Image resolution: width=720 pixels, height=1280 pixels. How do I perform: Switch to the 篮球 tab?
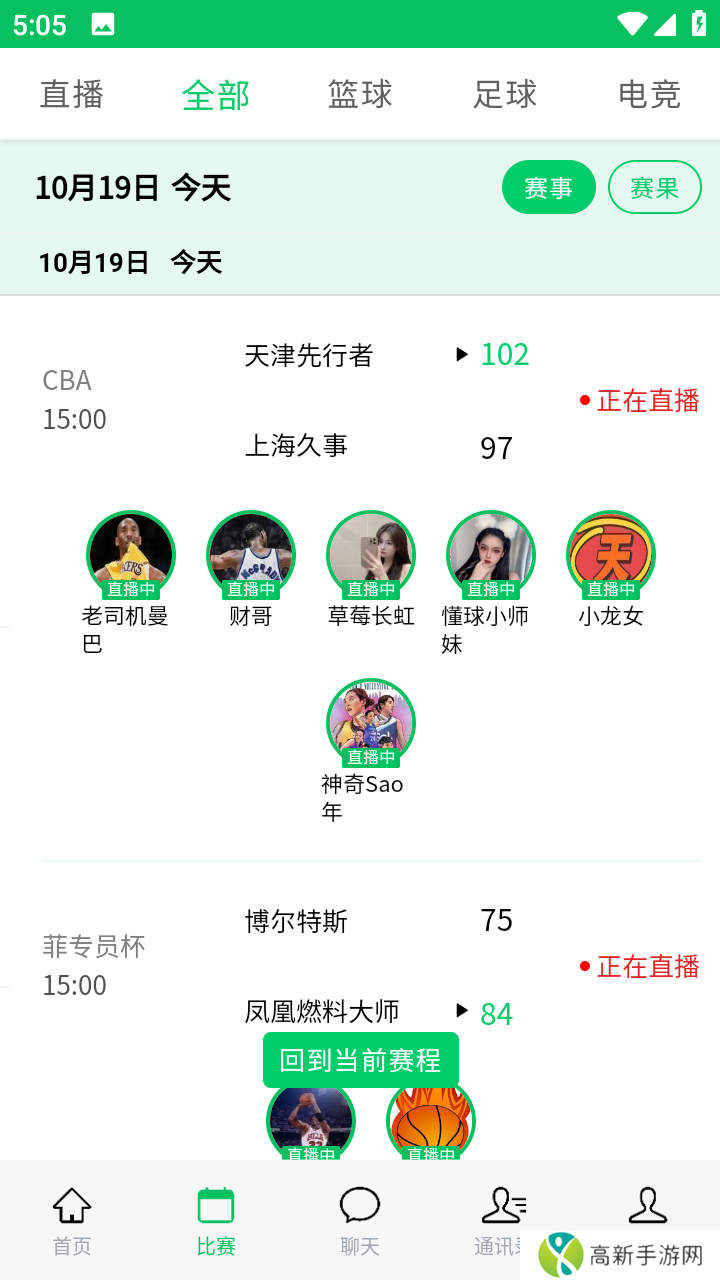pos(360,93)
